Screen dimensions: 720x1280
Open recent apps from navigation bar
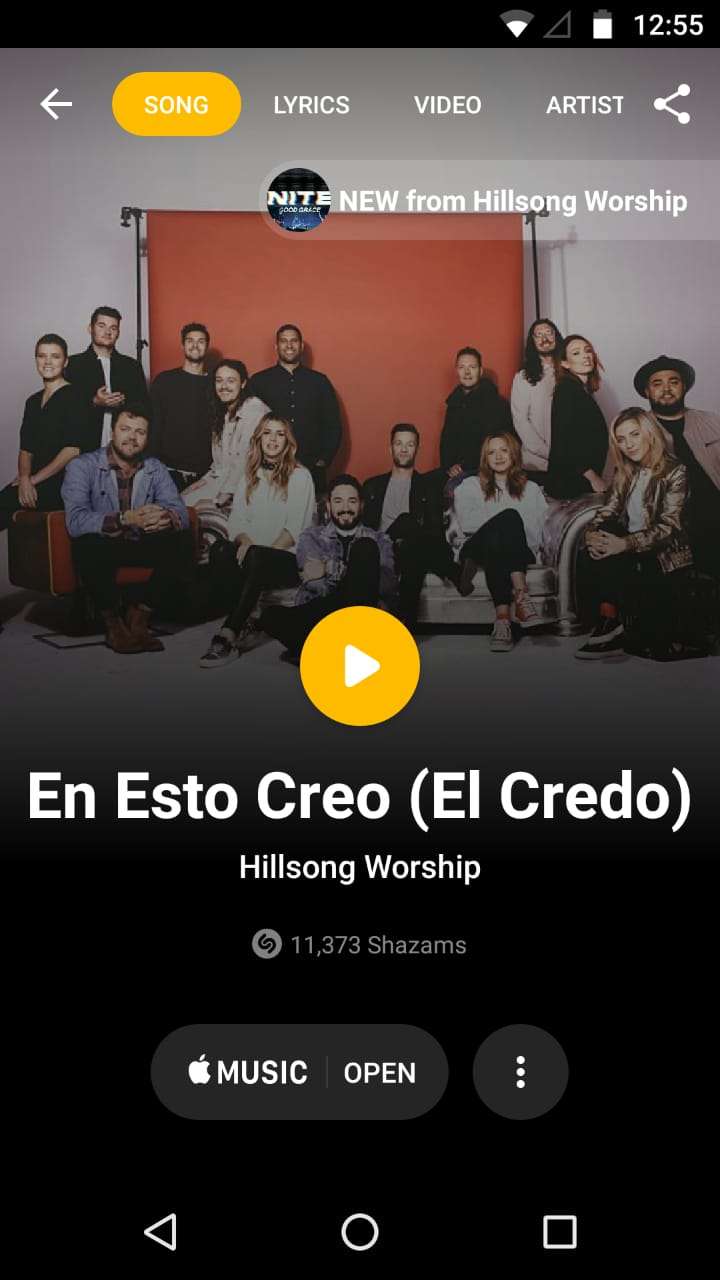pos(560,1232)
